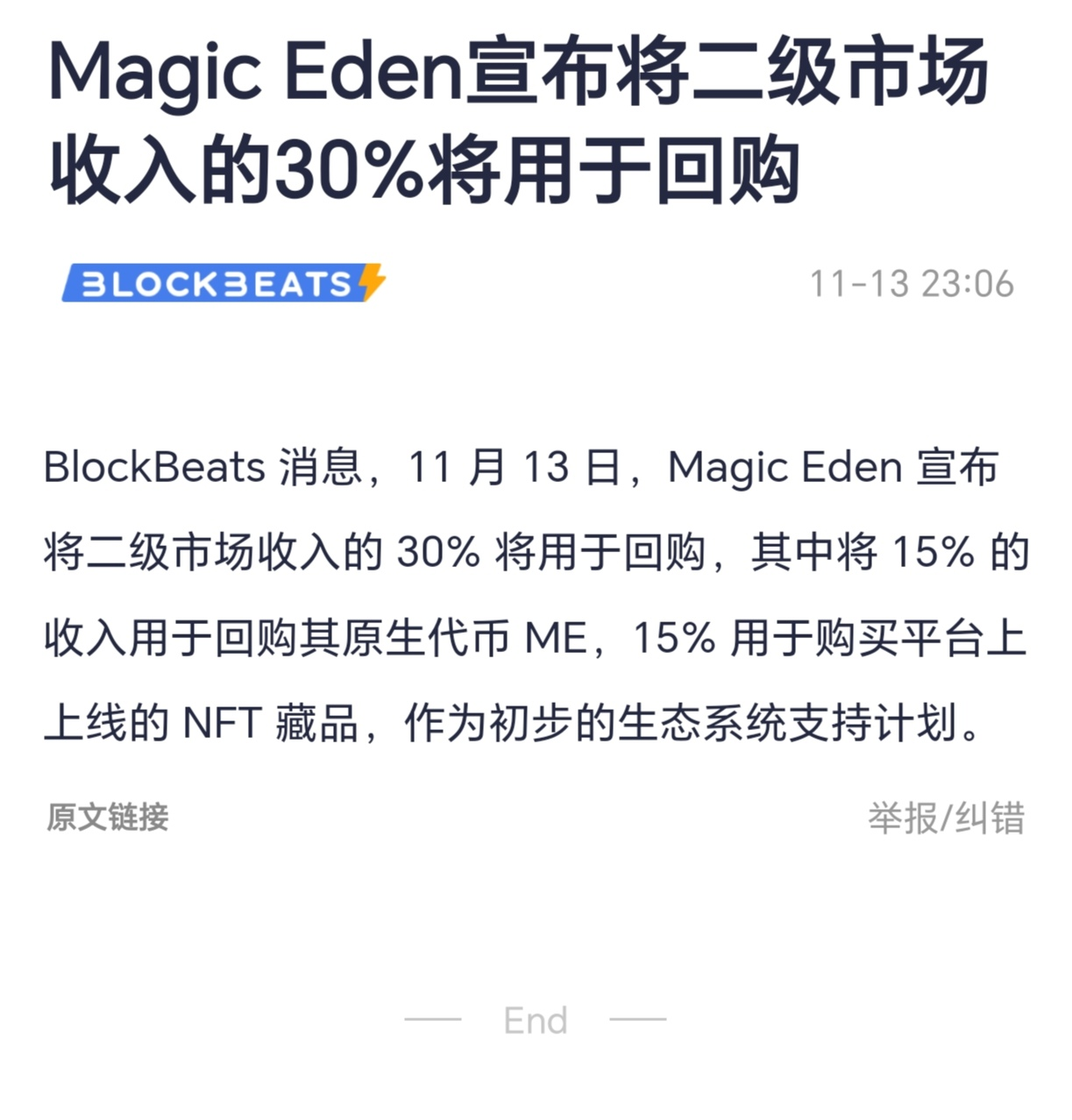This screenshot has height=1120, width=1072.
Task: Open the BlockBeats source badge
Action: coord(224,283)
